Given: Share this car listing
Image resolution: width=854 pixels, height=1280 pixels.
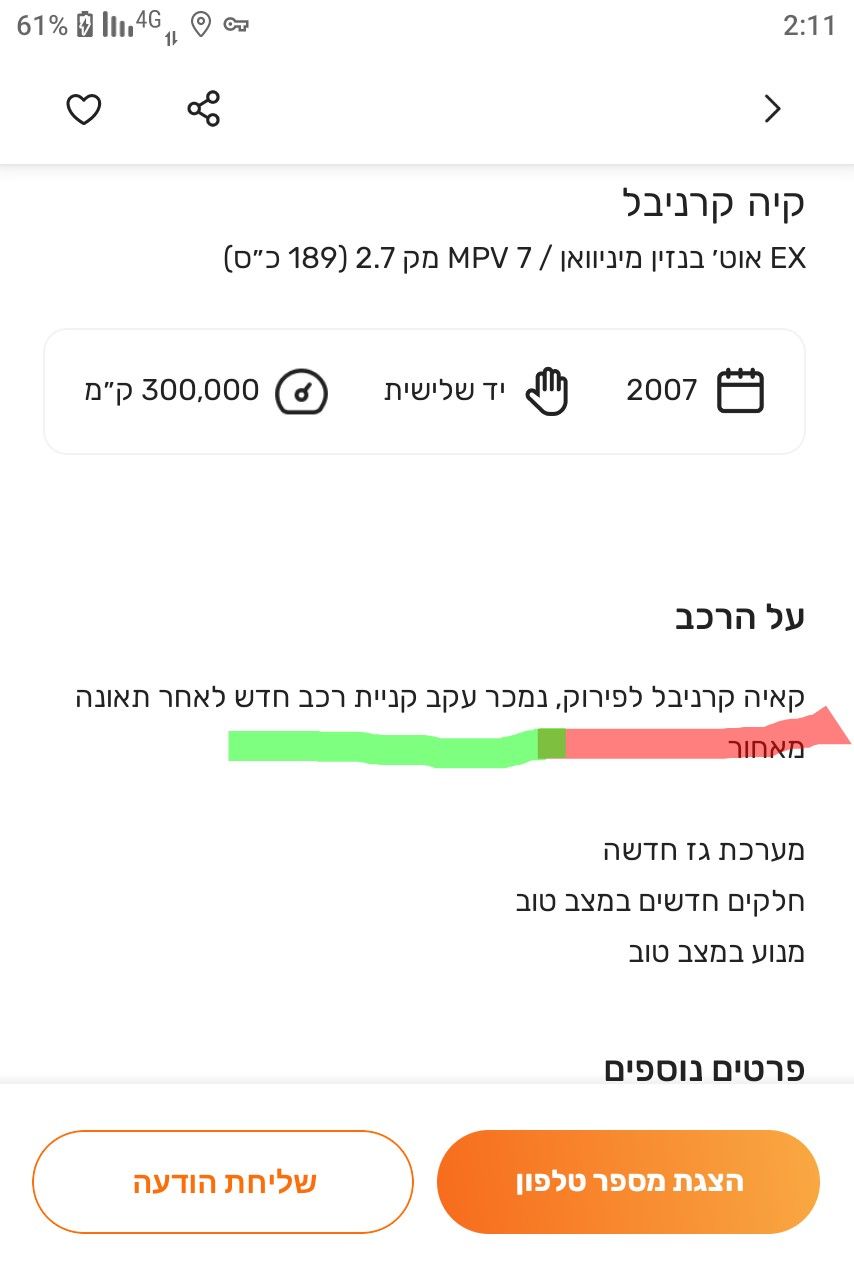Looking at the screenshot, I should point(204,109).
